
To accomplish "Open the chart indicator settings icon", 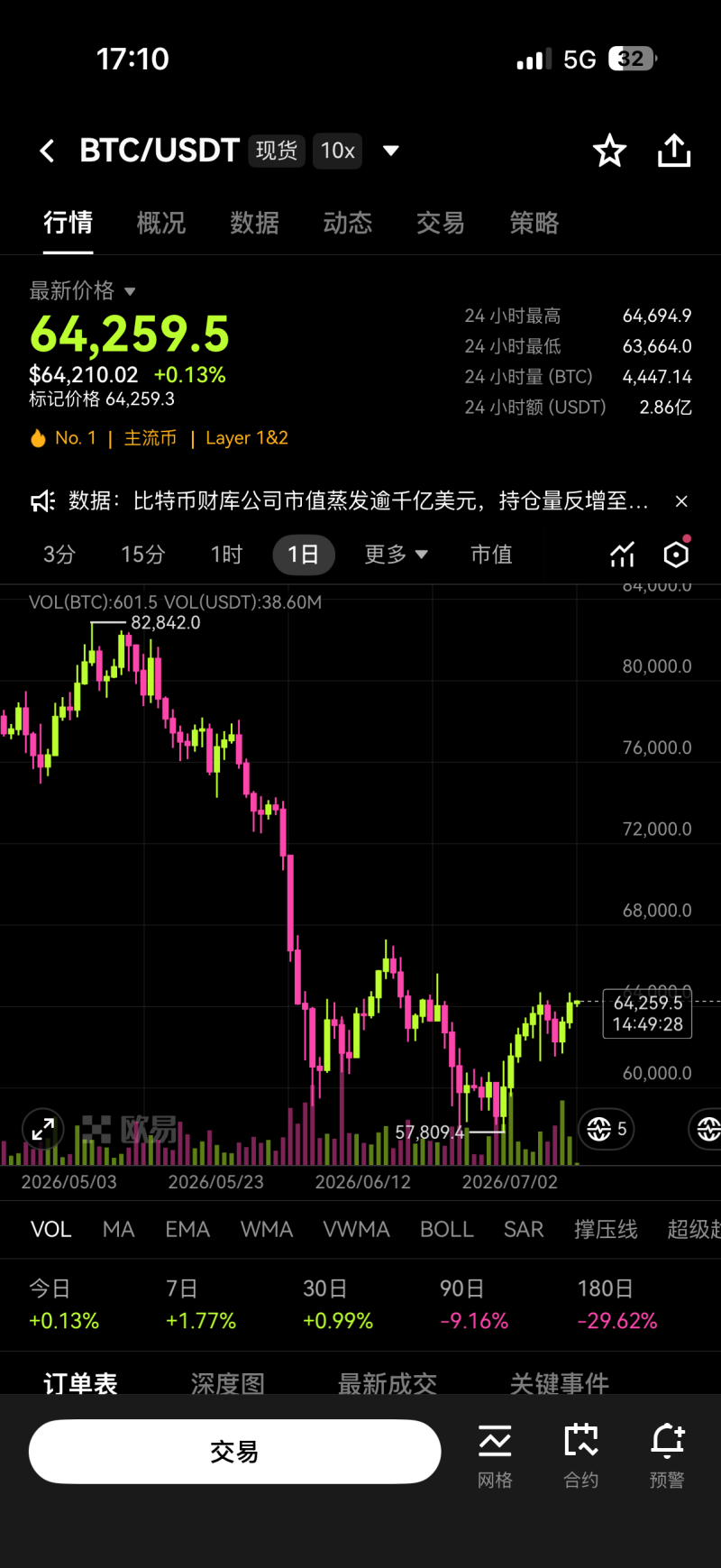I will pos(623,555).
